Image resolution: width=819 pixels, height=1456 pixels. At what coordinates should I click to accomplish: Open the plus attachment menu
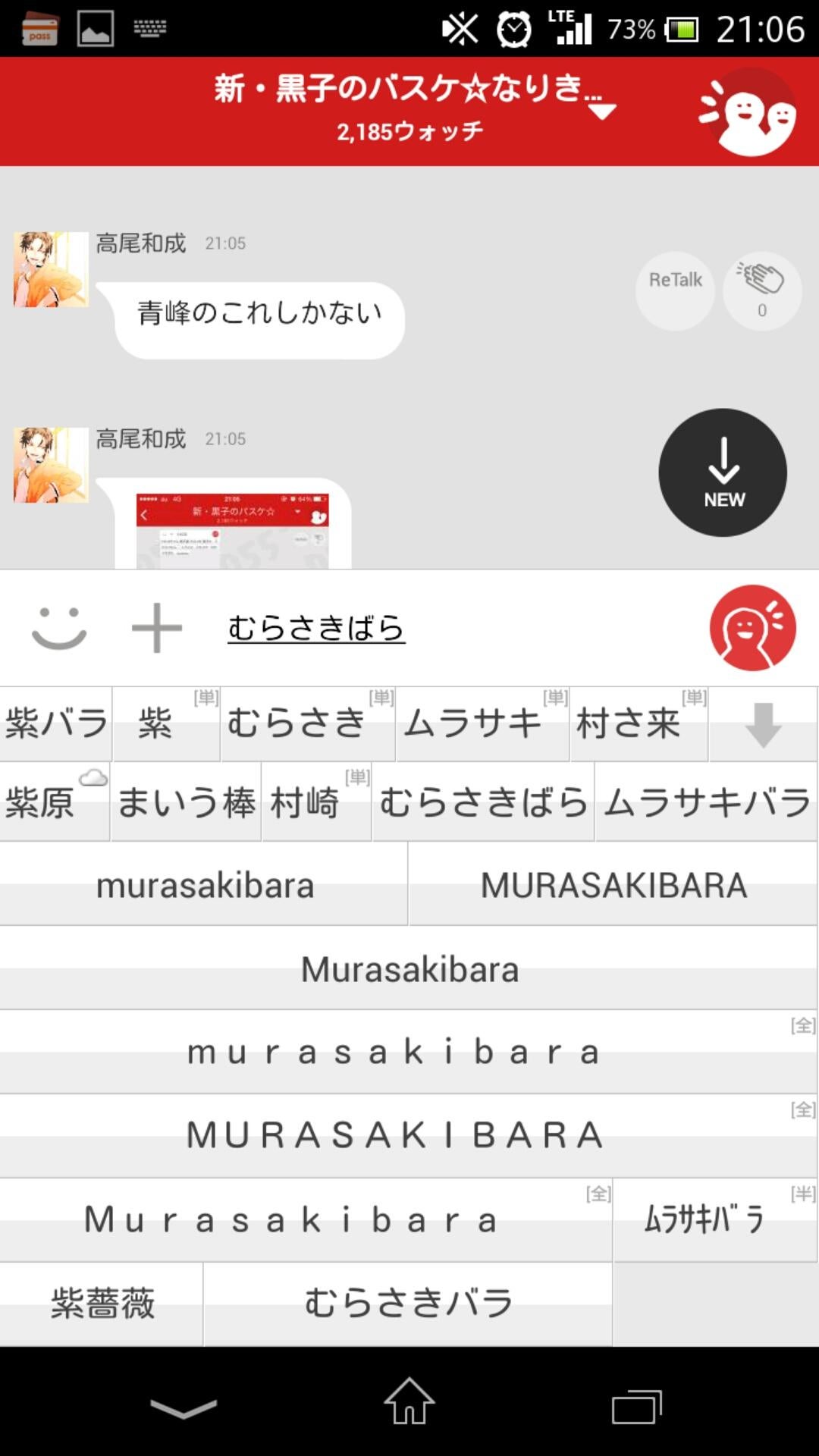[157, 628]
